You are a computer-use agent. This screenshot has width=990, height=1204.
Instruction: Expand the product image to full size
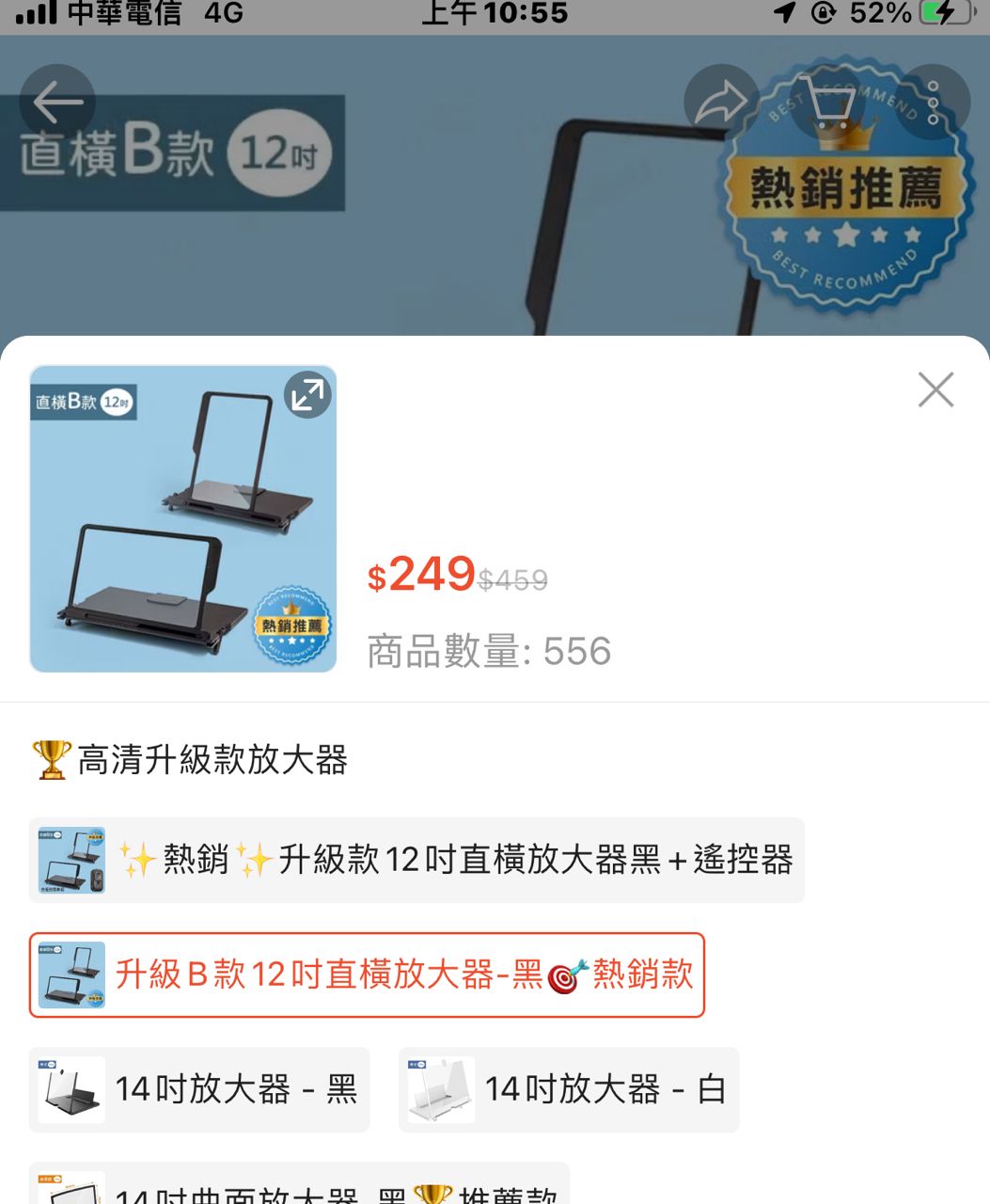[x=308, y=395]
